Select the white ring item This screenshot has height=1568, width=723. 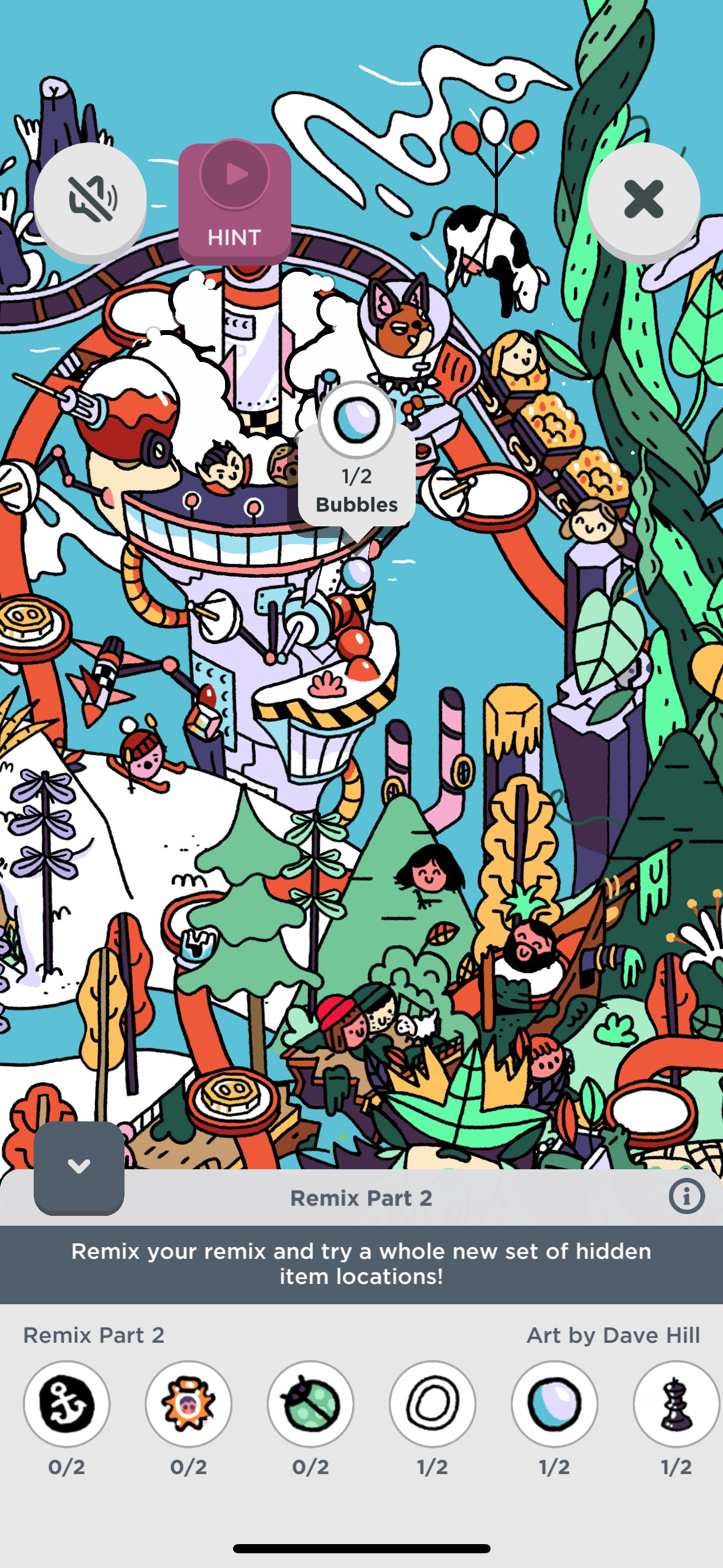click(x=432, y=1404)
